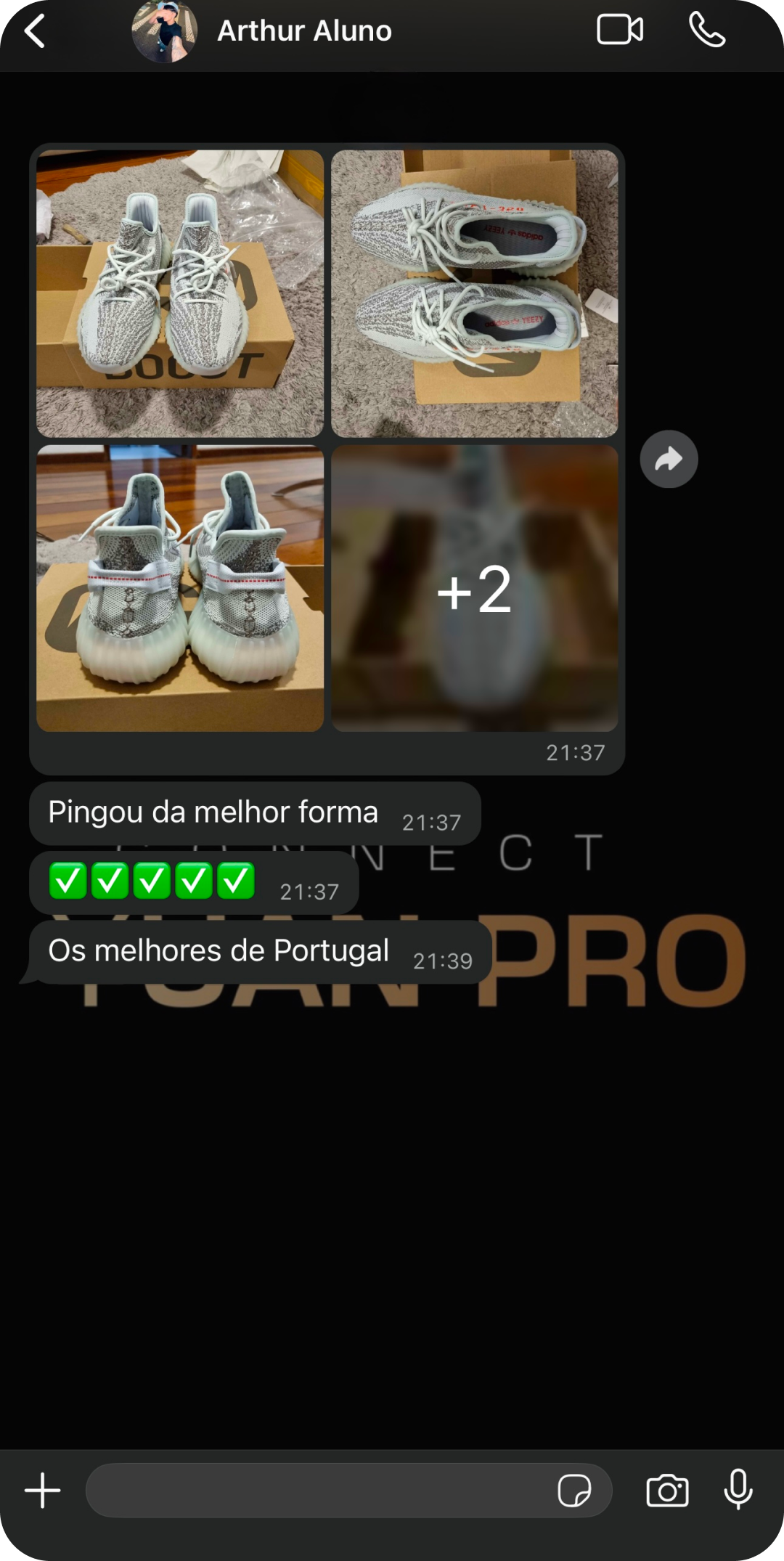
Task: Start a voice call with Arthur Aluno
Action: pos(706,30)
